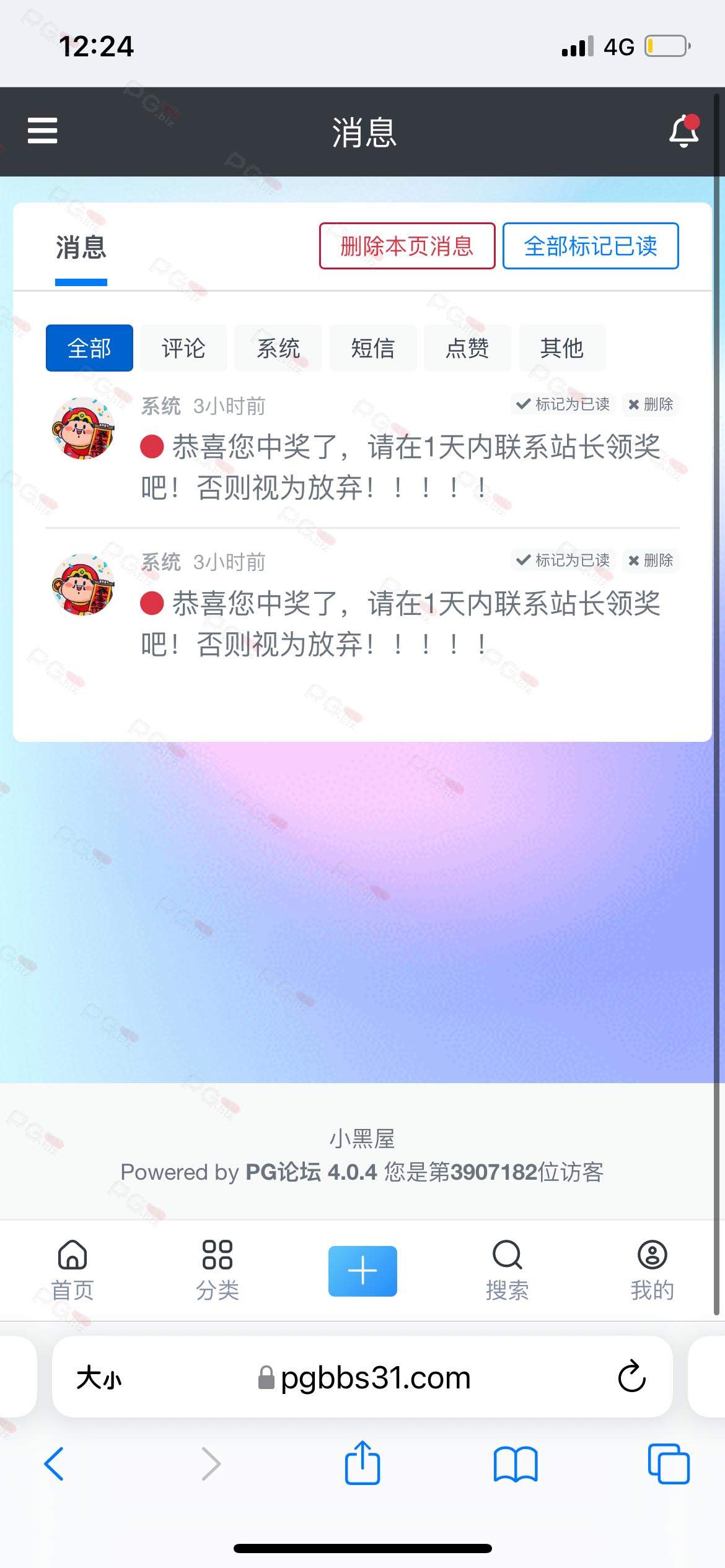Open the notifications bell
The image size is (725, 1568).
click(x=683, y=131)
